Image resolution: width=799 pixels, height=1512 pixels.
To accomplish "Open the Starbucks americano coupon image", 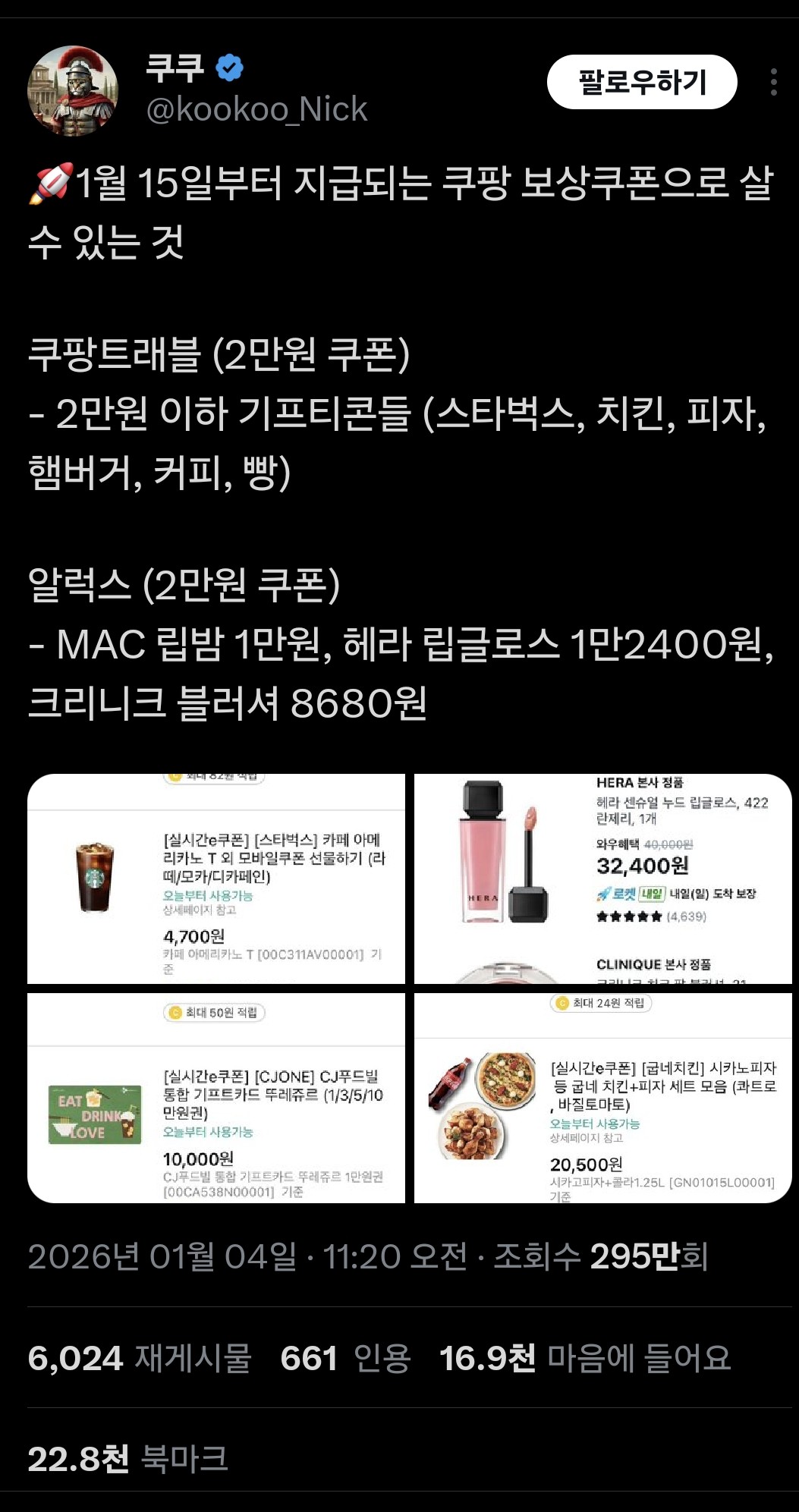I will [216, 879].
